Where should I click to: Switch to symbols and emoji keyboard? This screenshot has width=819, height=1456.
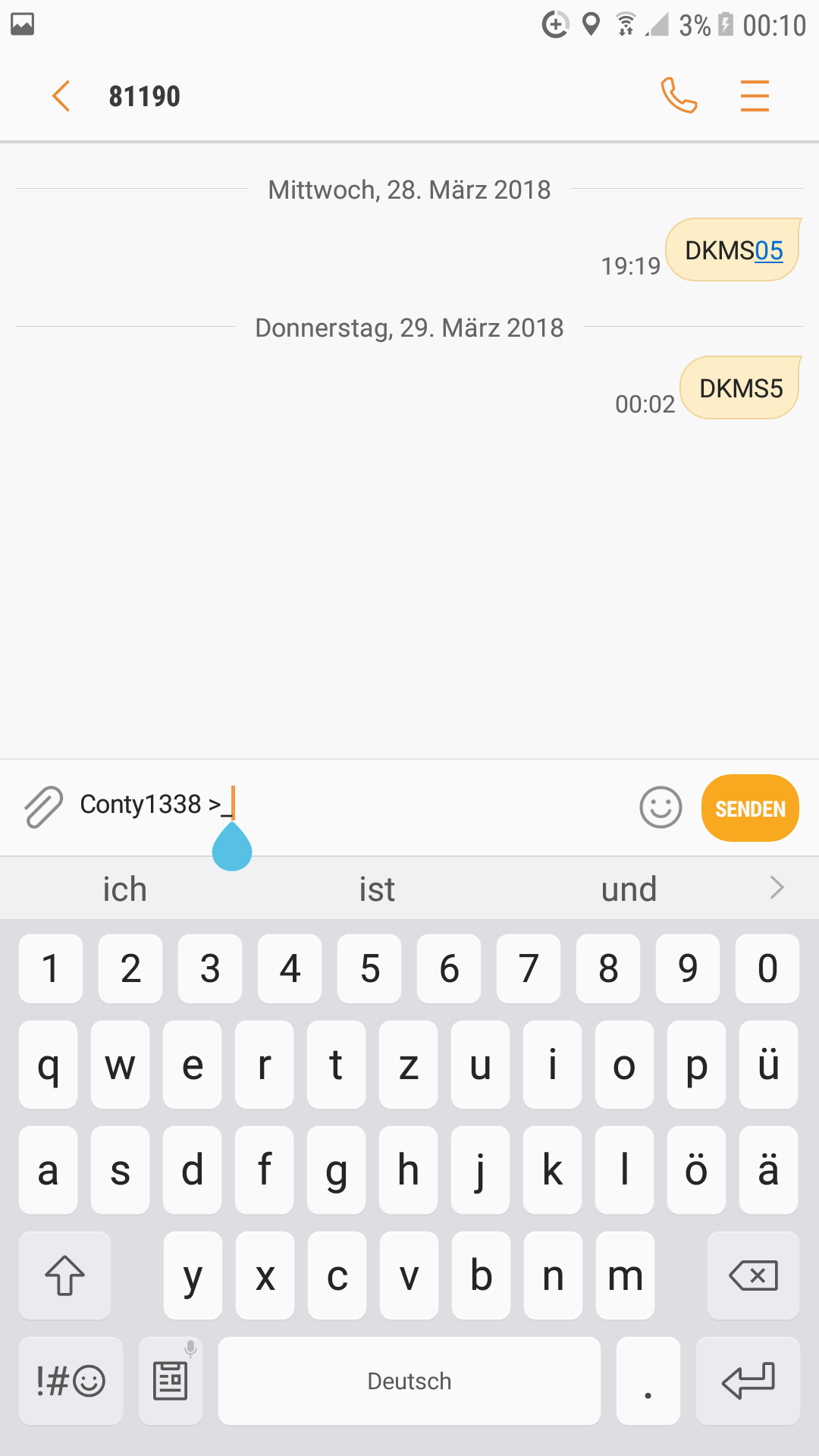pyautogui.click(x=71, y=1381)
